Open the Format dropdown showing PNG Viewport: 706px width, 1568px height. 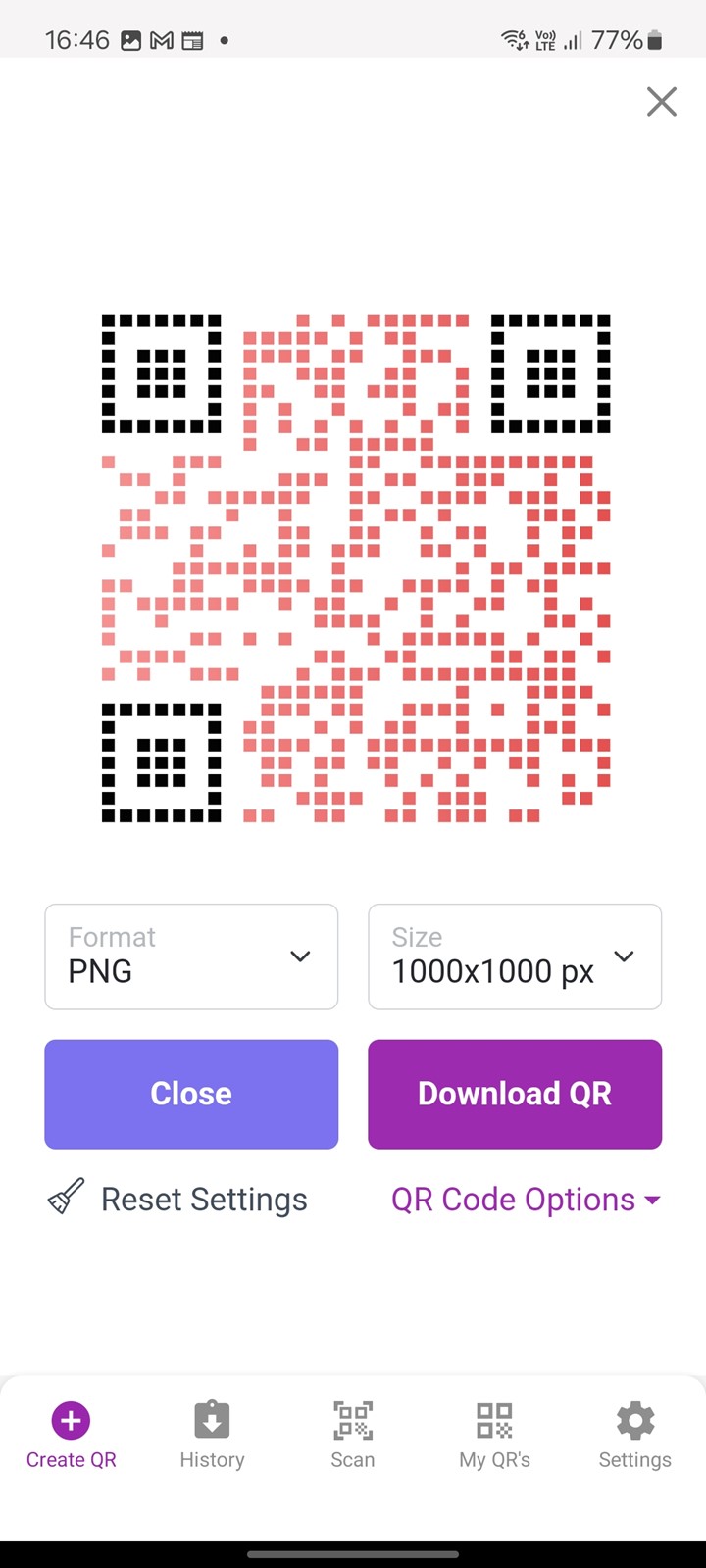[191, 956]
